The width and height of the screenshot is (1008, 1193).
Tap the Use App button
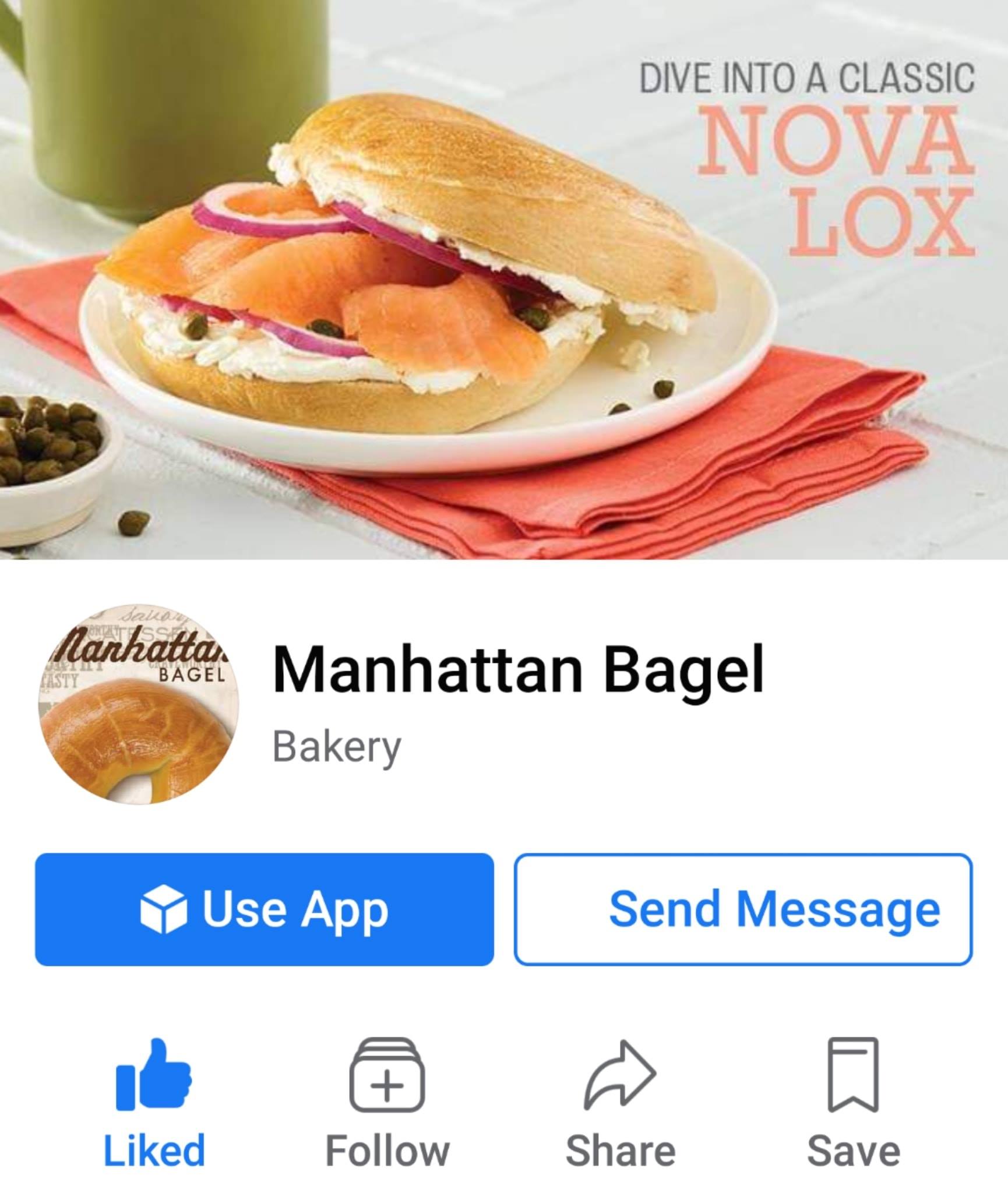[264, 909]
